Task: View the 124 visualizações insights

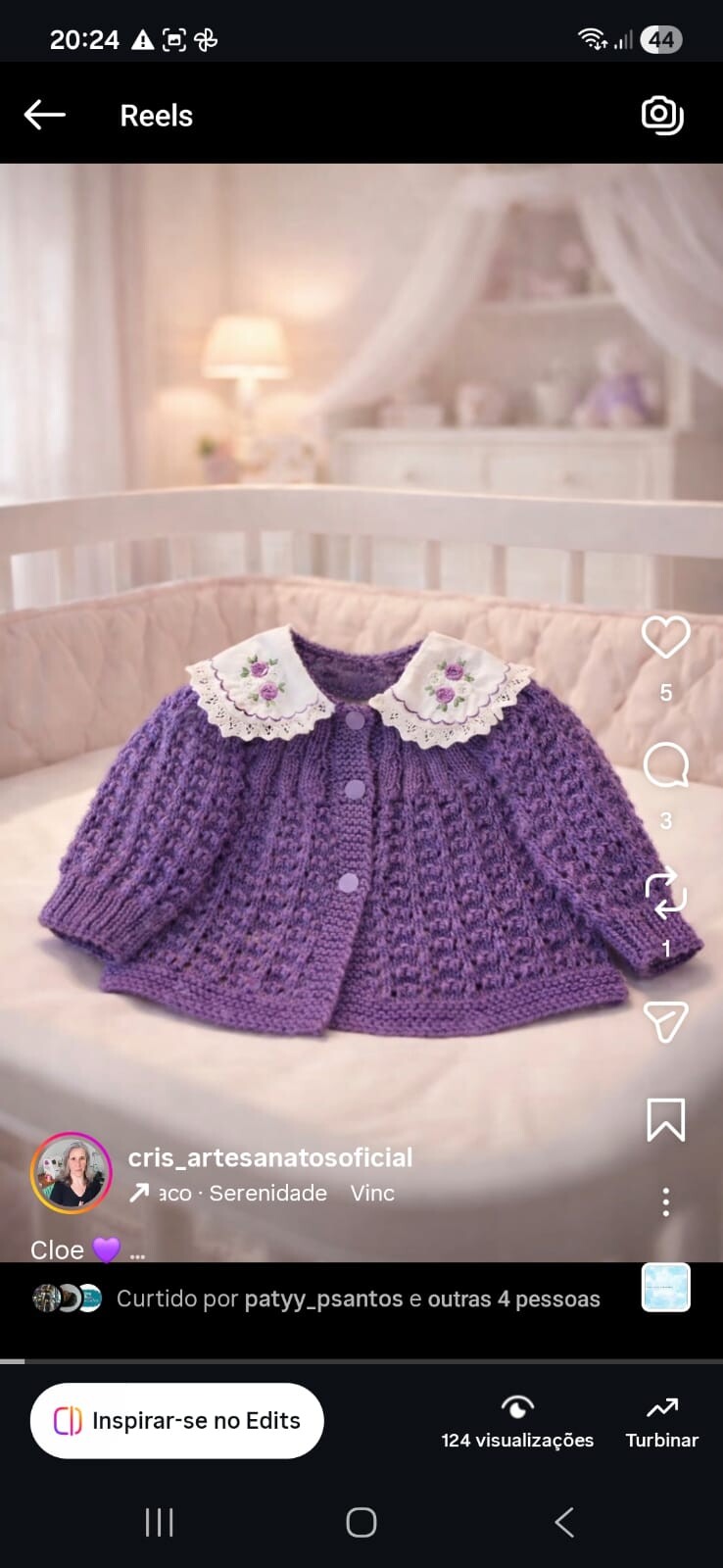Action: click(517, 1422)
